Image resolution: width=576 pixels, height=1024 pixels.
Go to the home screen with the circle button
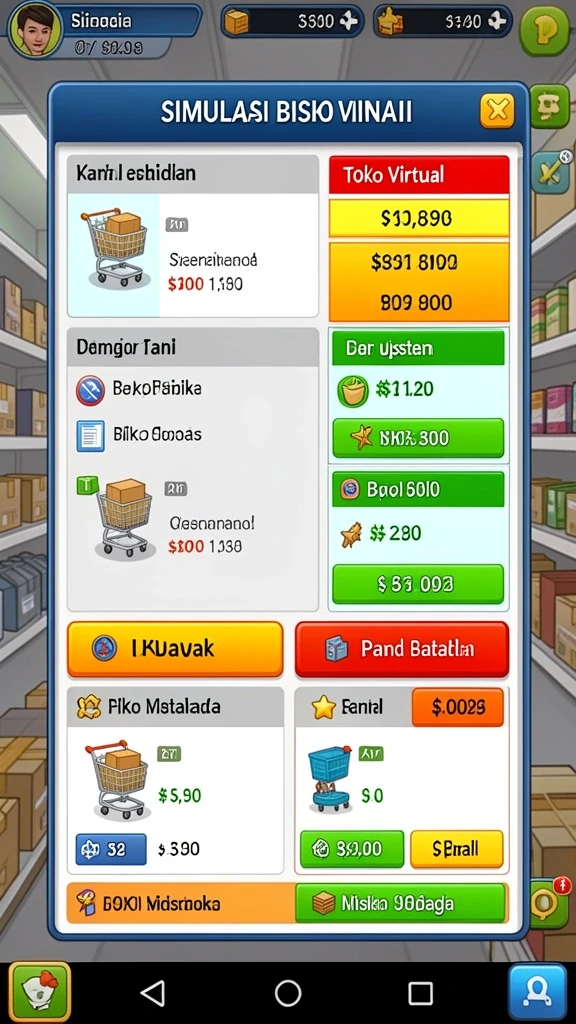288,993
